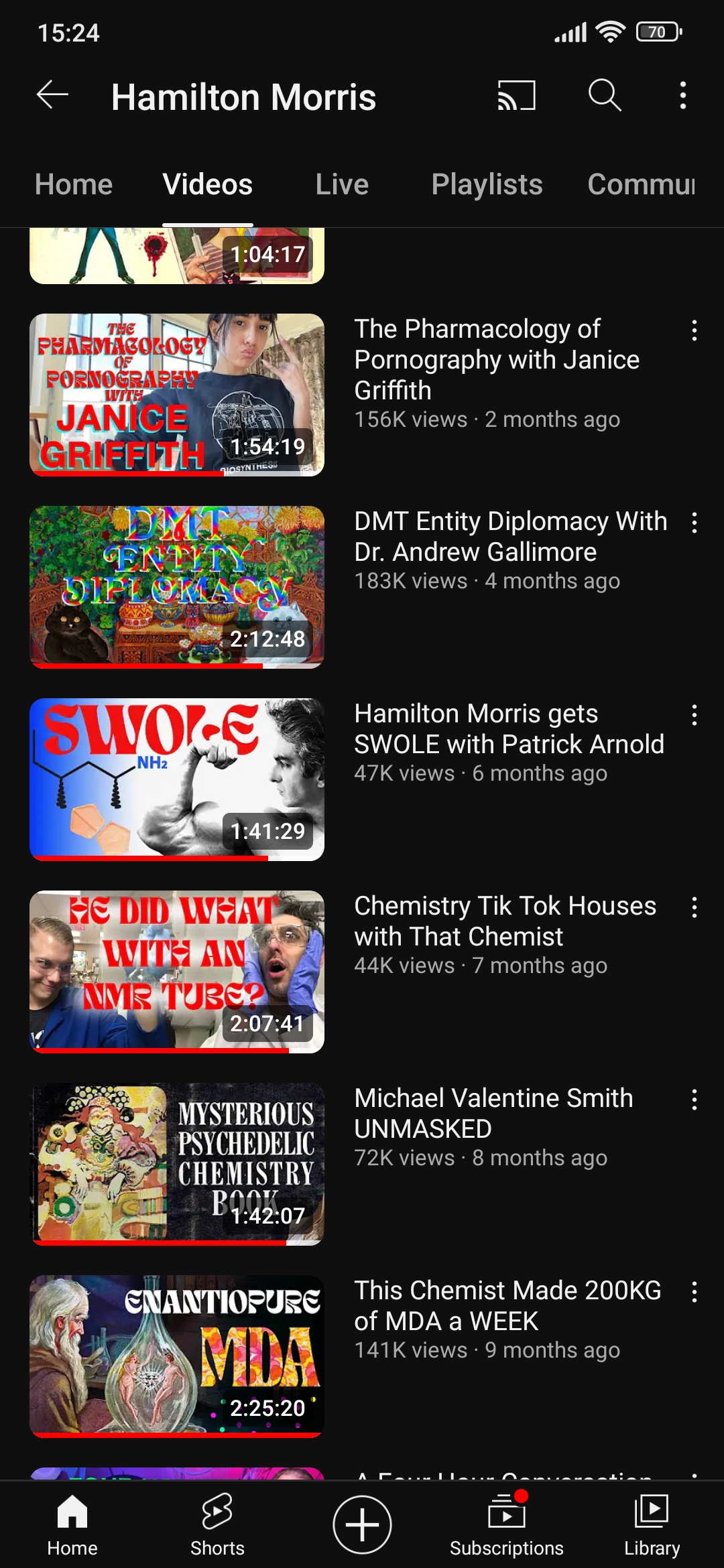724x1568 pixels.
Task: Tap the cast to device icon
Action: (516, 95)
